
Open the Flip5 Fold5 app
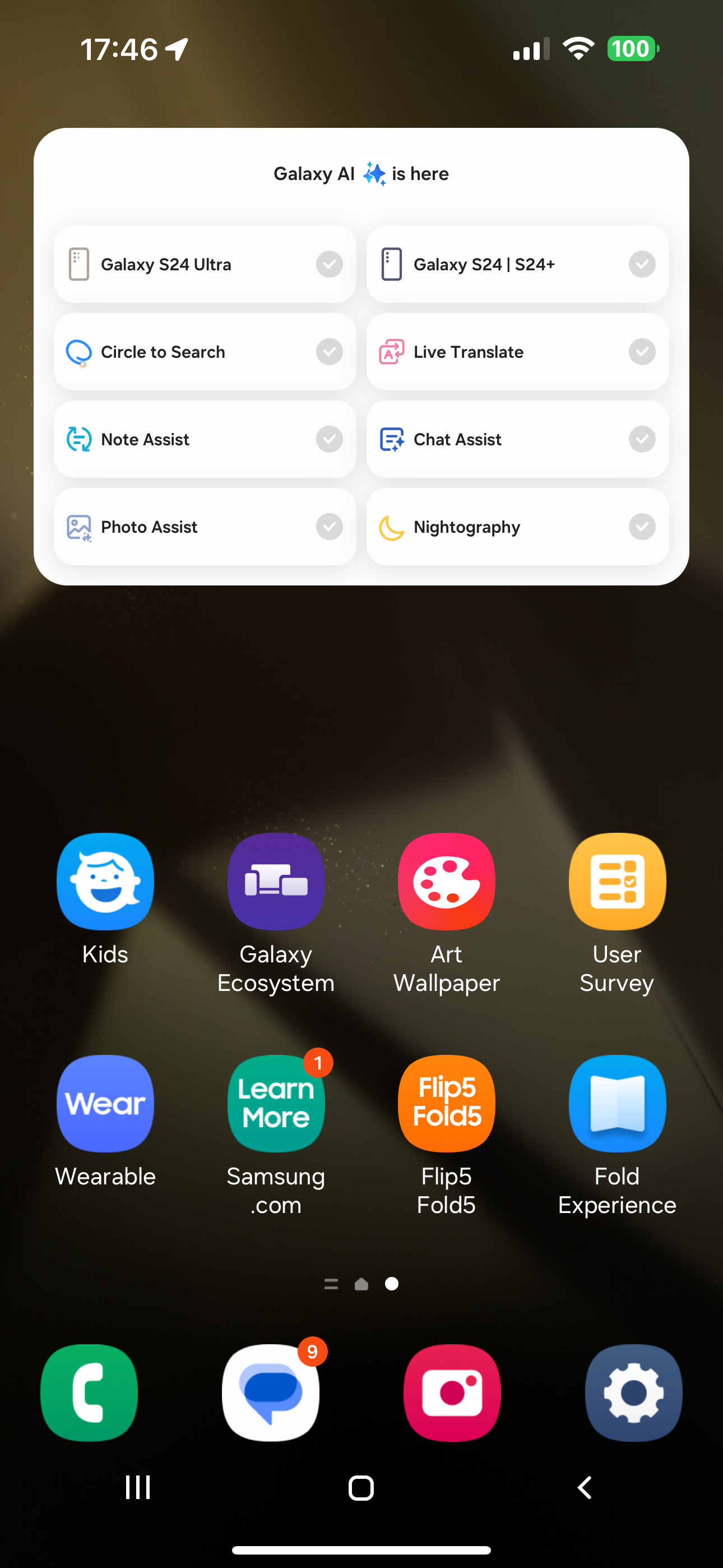point(447,1104)
